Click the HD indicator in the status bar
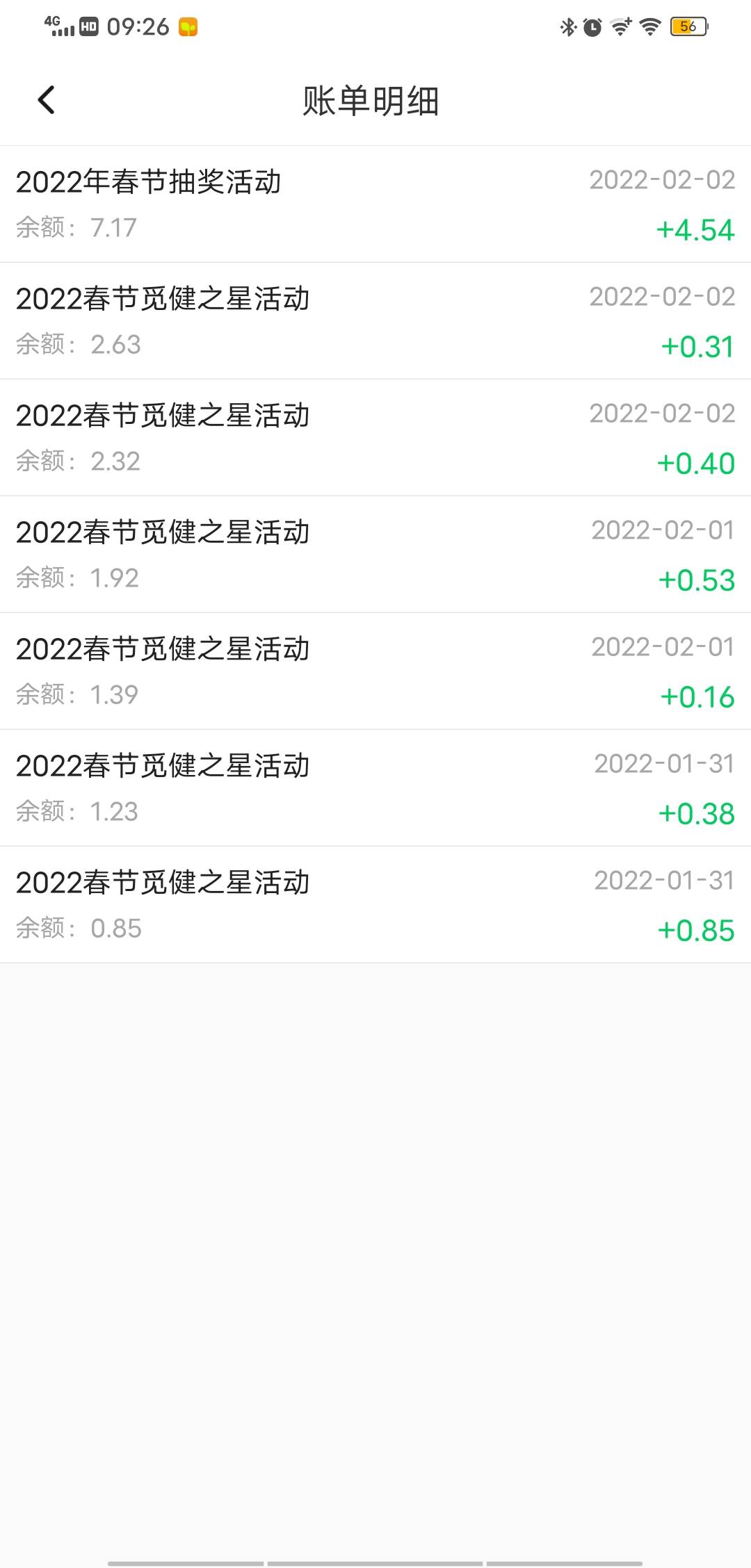The width and height of the screenshot is (751, 1568). tap(86, 26)
